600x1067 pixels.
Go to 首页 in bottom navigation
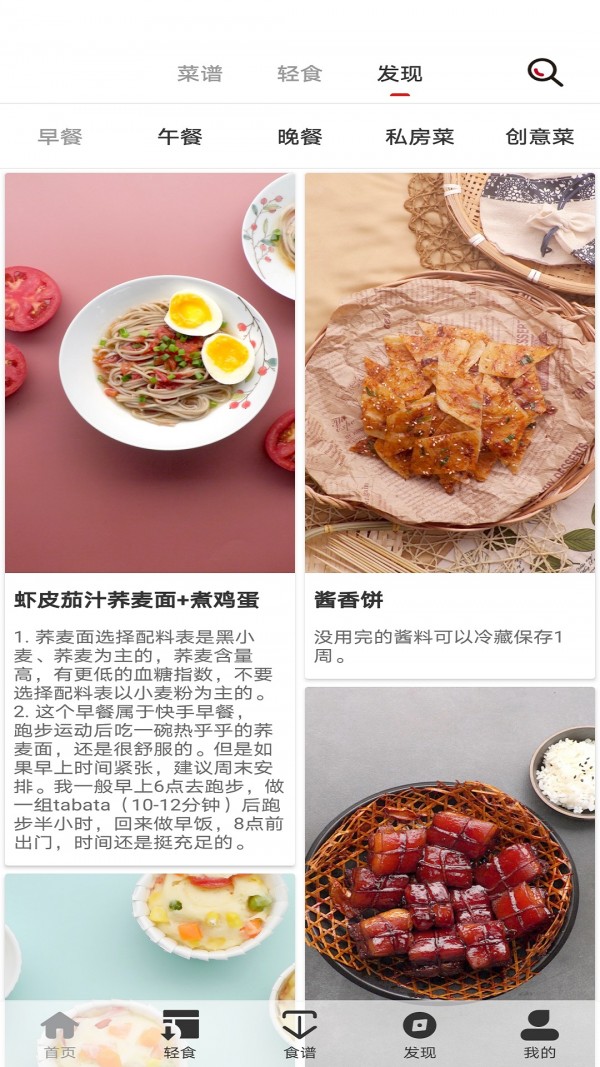60,1035
